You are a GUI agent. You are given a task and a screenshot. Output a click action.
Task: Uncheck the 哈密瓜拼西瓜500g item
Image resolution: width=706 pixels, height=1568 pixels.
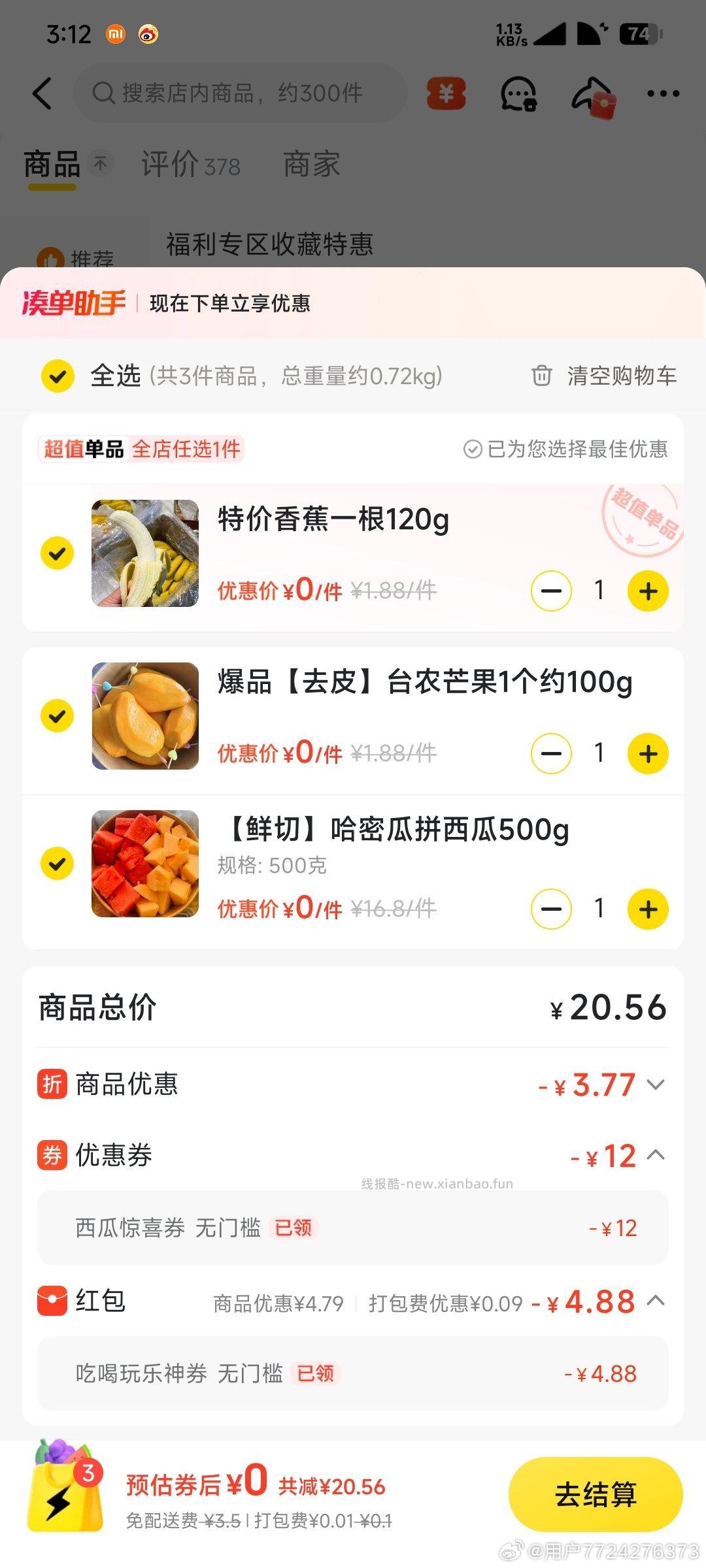(x=58, y=862)
